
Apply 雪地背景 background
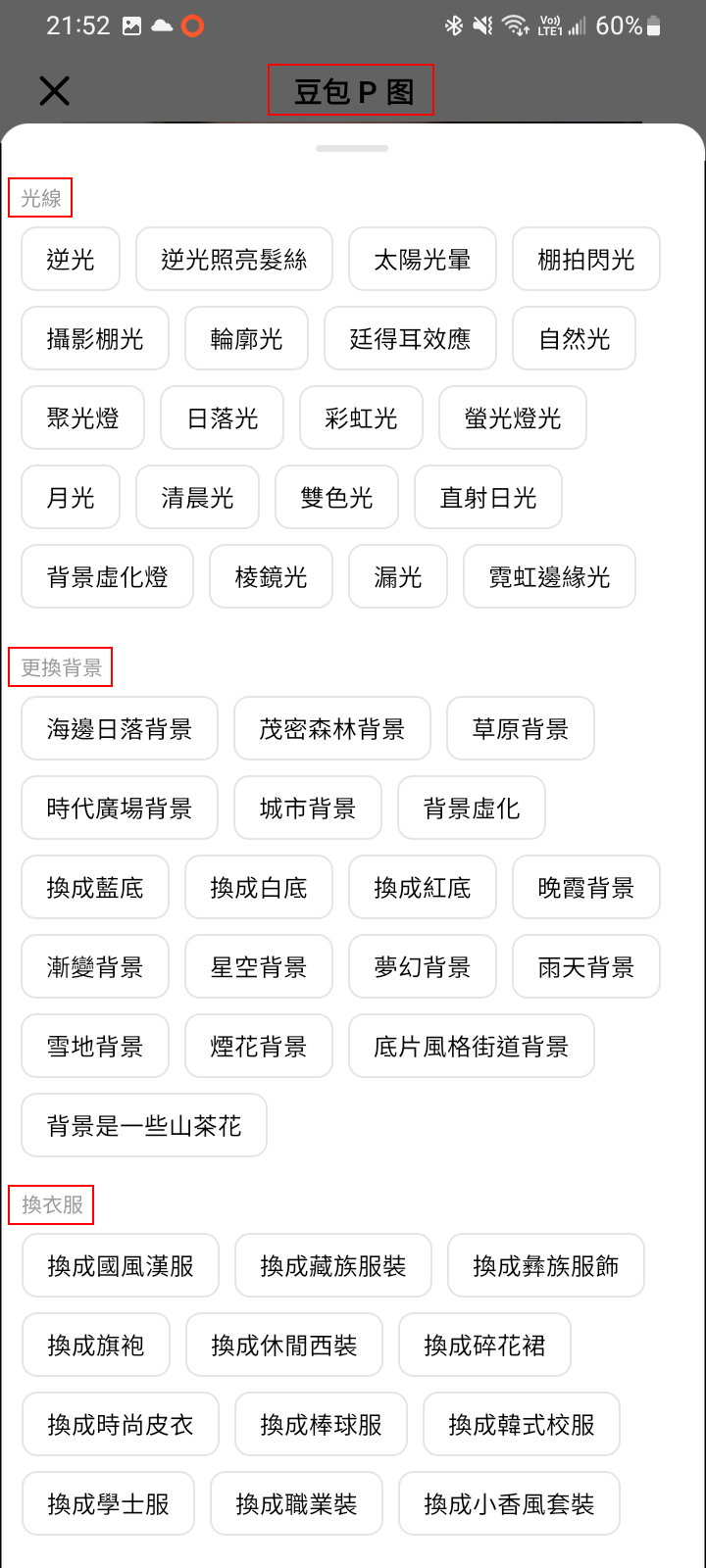click(x=95, y=1047)
